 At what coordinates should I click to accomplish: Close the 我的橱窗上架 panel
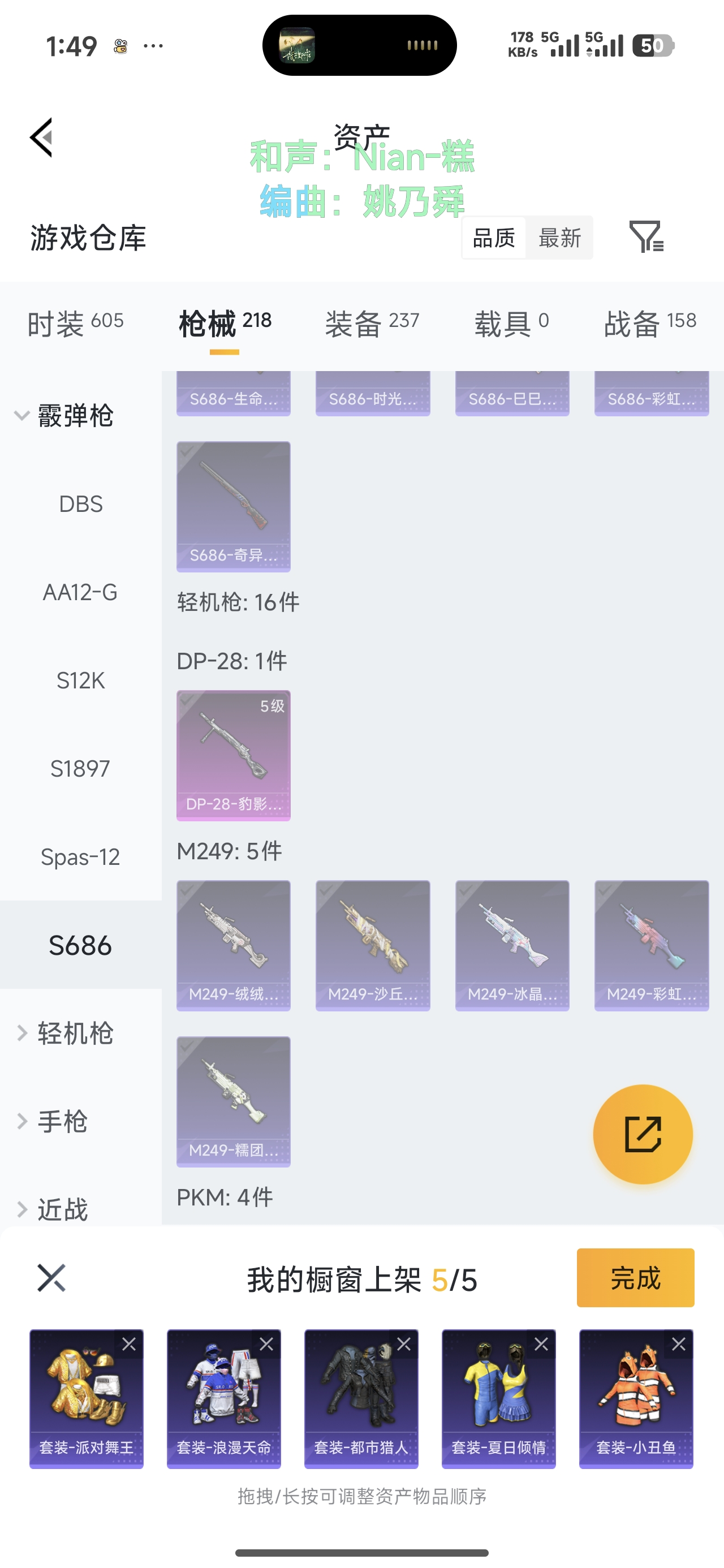(x=51, y=1277)
